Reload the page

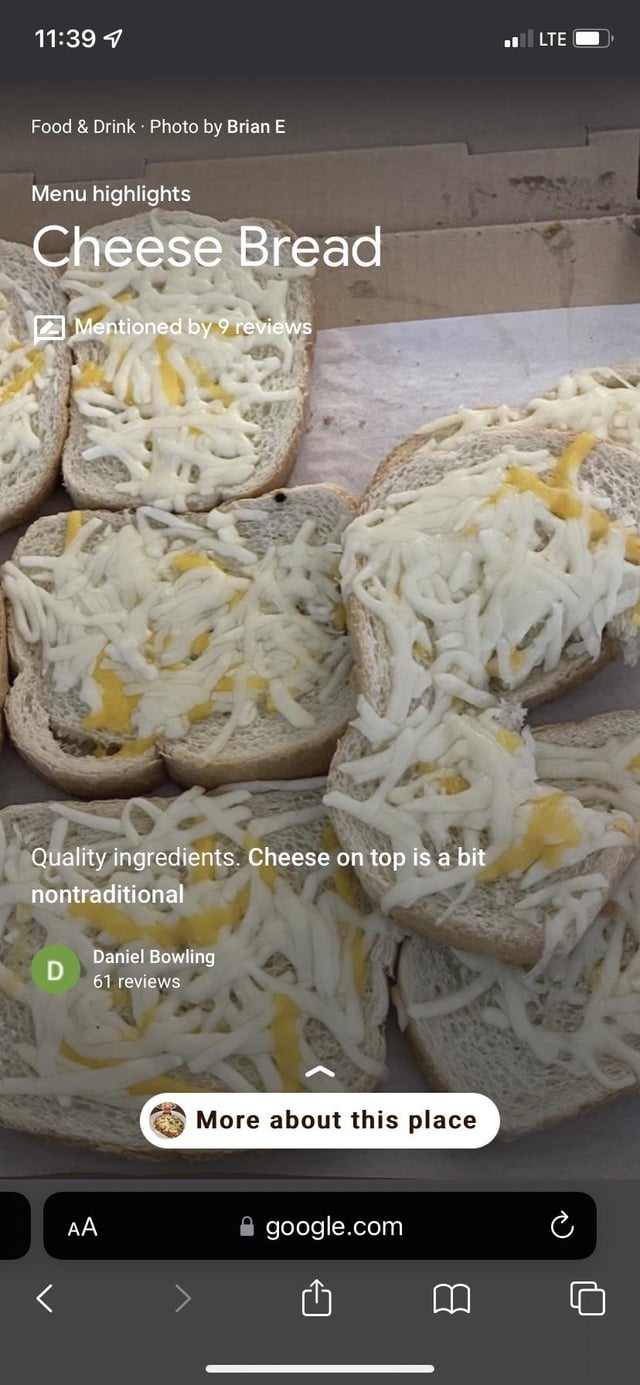(x=562, y=1226)
